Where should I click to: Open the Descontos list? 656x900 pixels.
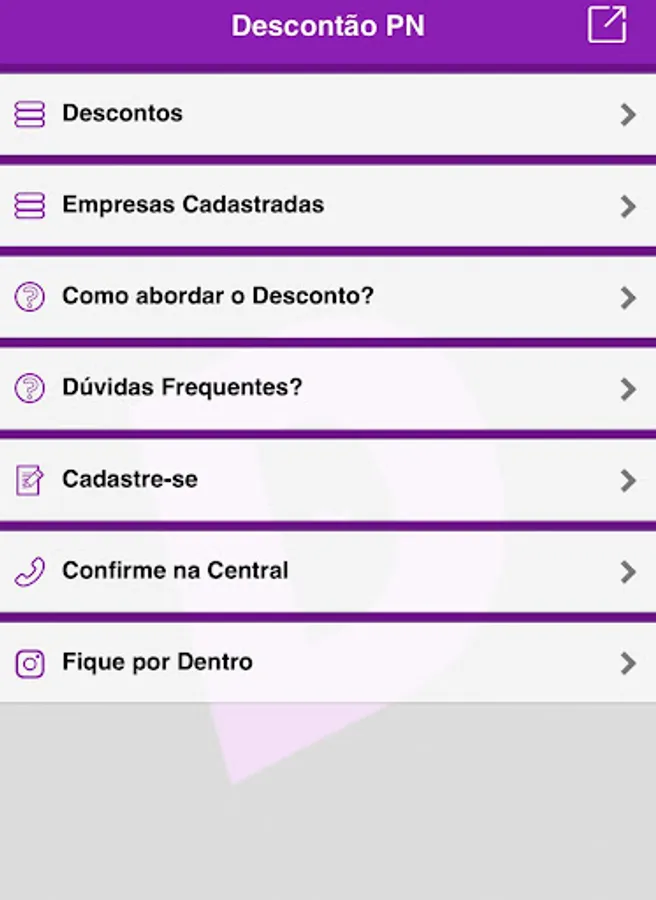pos(328,114)
